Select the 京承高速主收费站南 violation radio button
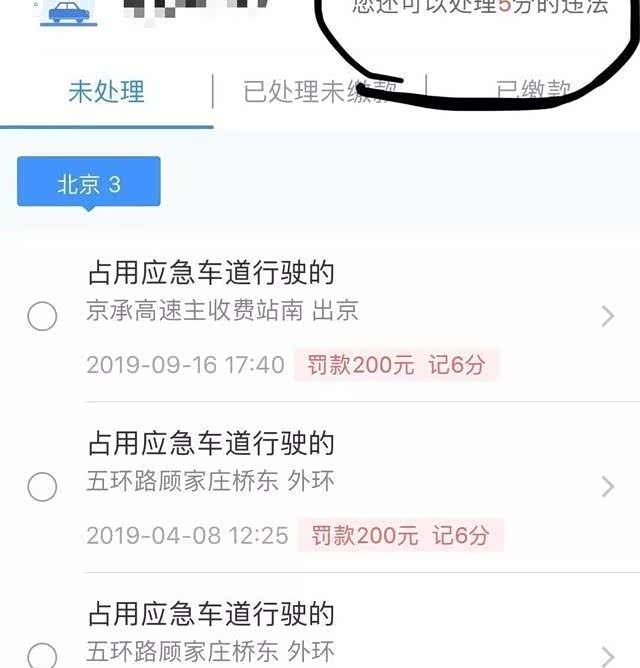Viewport: 640px width, 668px height. pos(42,317)
